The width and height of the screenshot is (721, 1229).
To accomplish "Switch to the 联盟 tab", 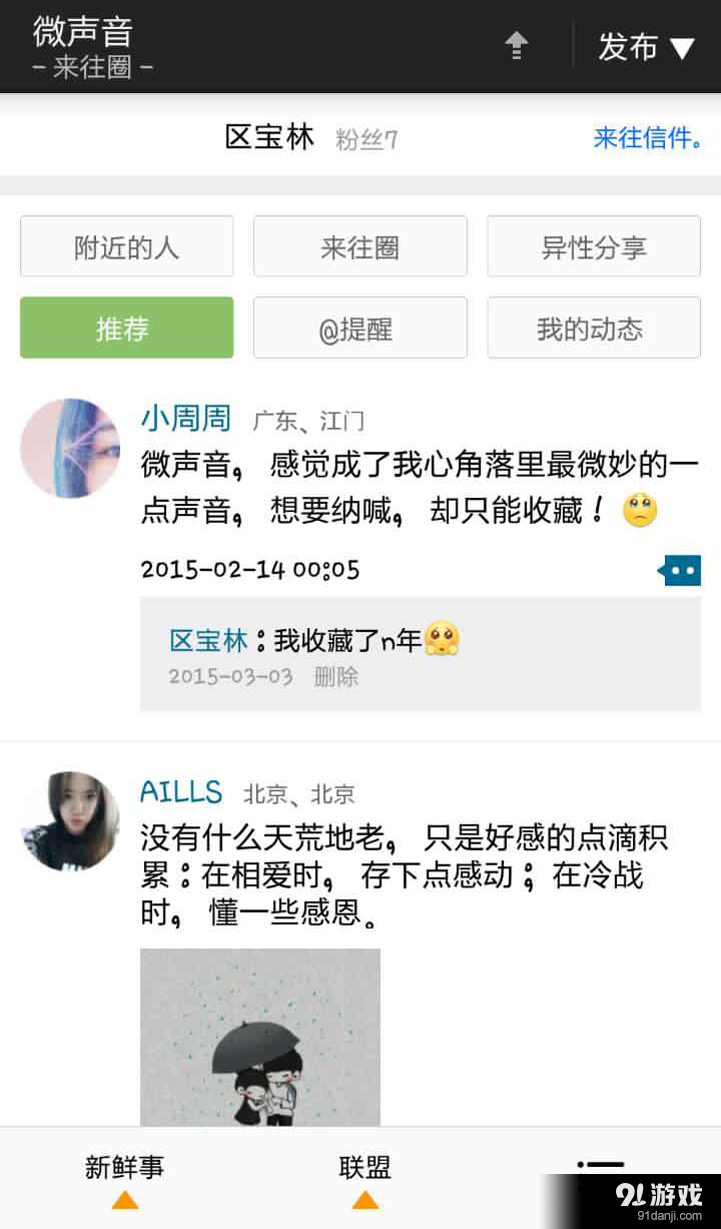I will click(364, 1167).
